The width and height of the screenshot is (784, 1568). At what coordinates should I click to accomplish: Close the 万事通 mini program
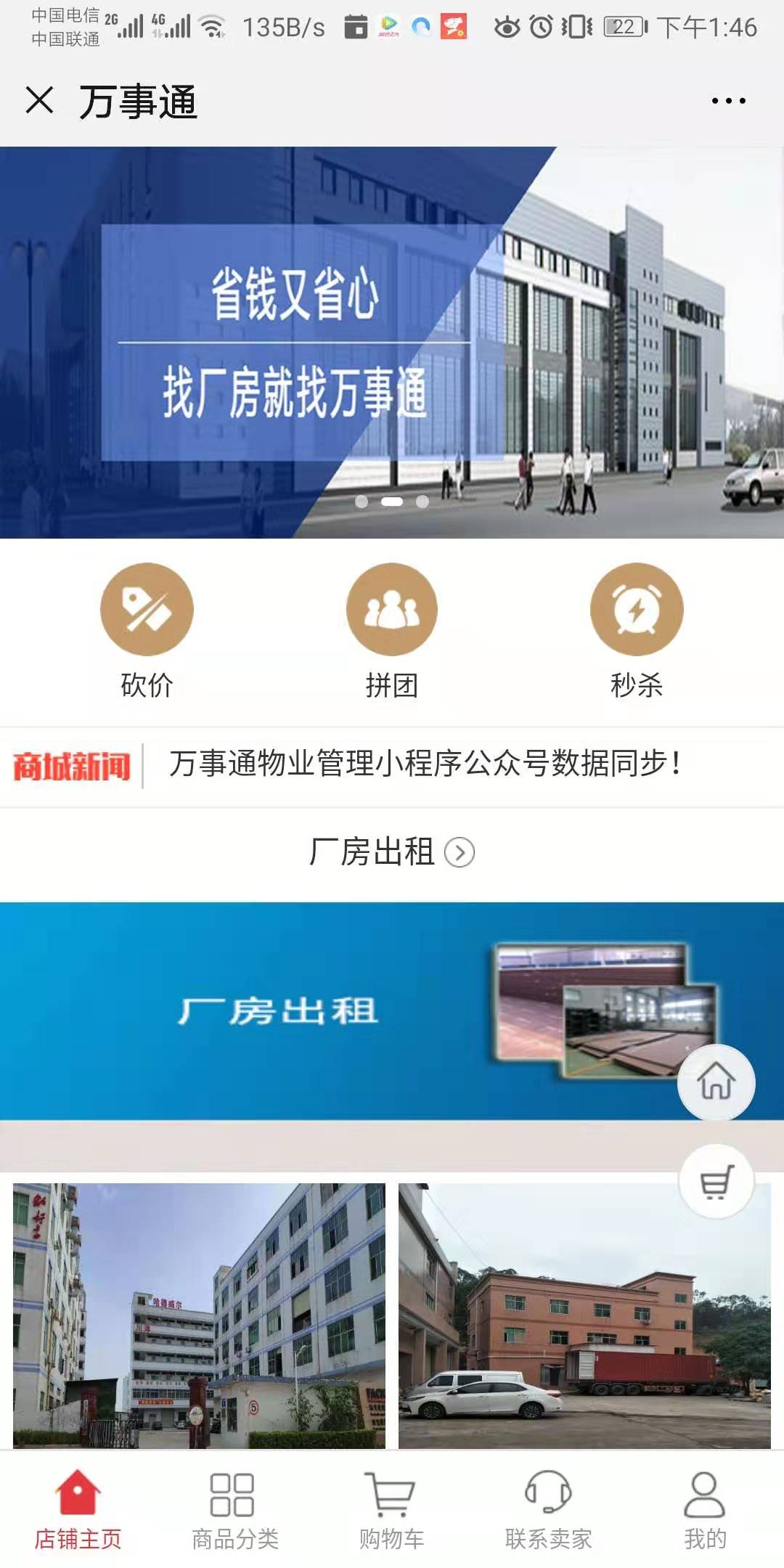point(40,100)
